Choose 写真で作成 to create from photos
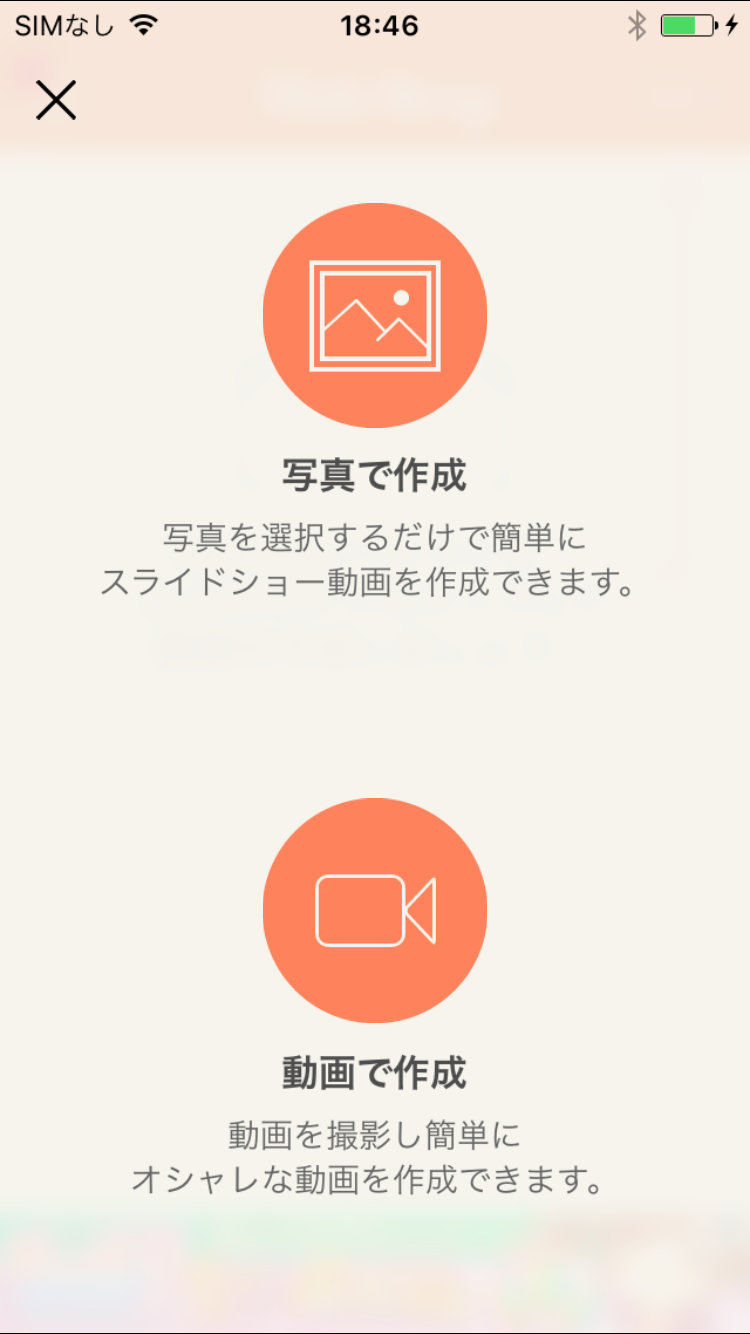Viewport: 750px width, 1334px height. pyautogui.click(x=375, y=316)
